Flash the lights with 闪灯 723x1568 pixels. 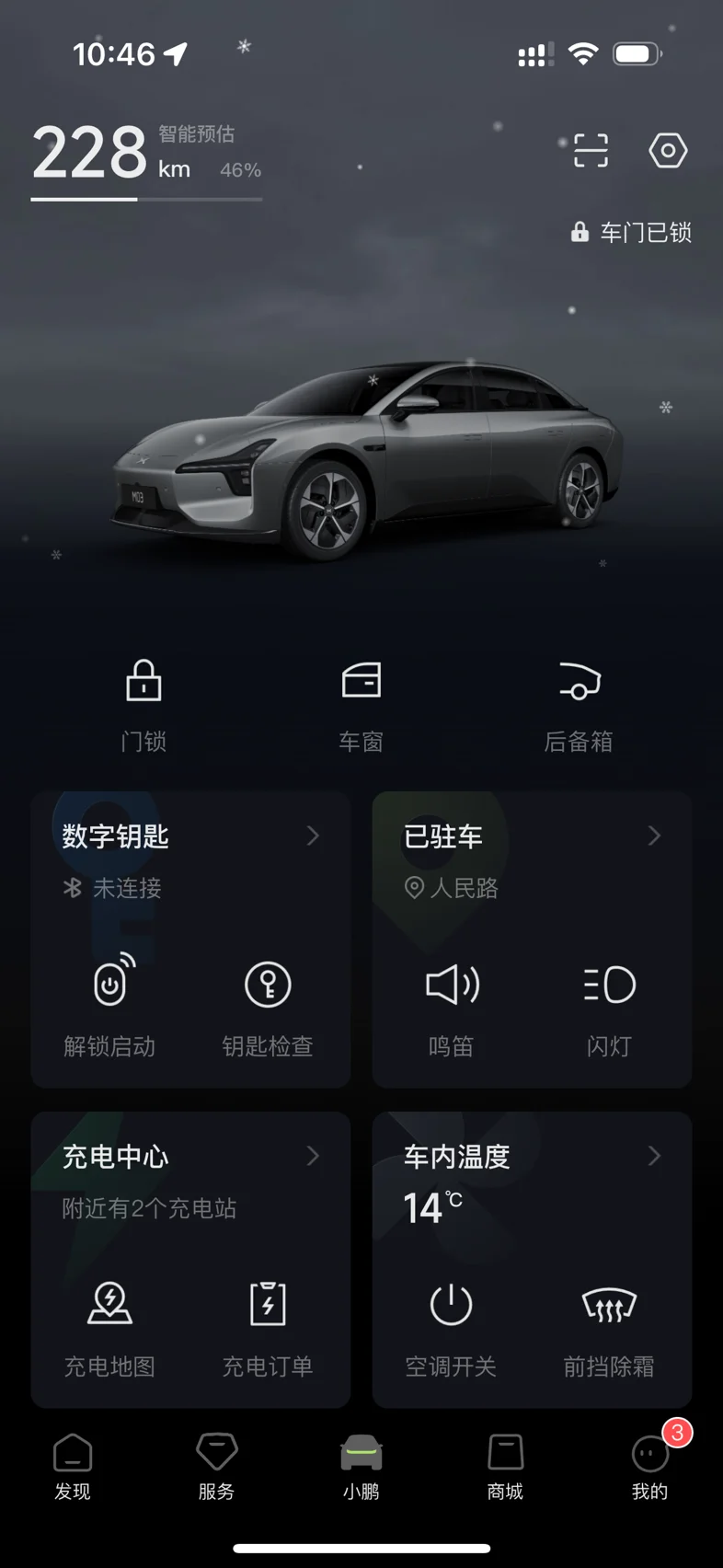(609, 1008)
